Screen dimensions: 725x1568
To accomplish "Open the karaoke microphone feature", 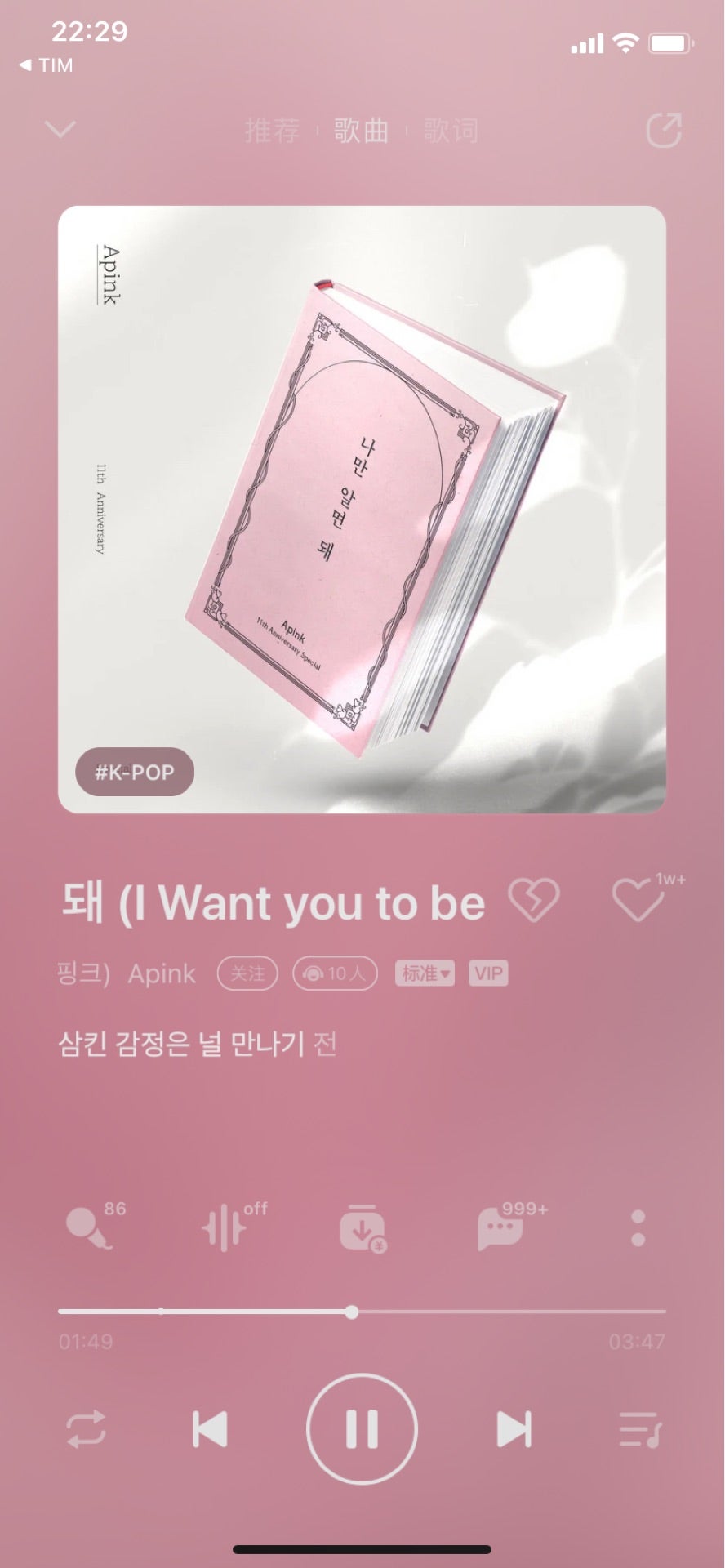I will point(89,1227).
